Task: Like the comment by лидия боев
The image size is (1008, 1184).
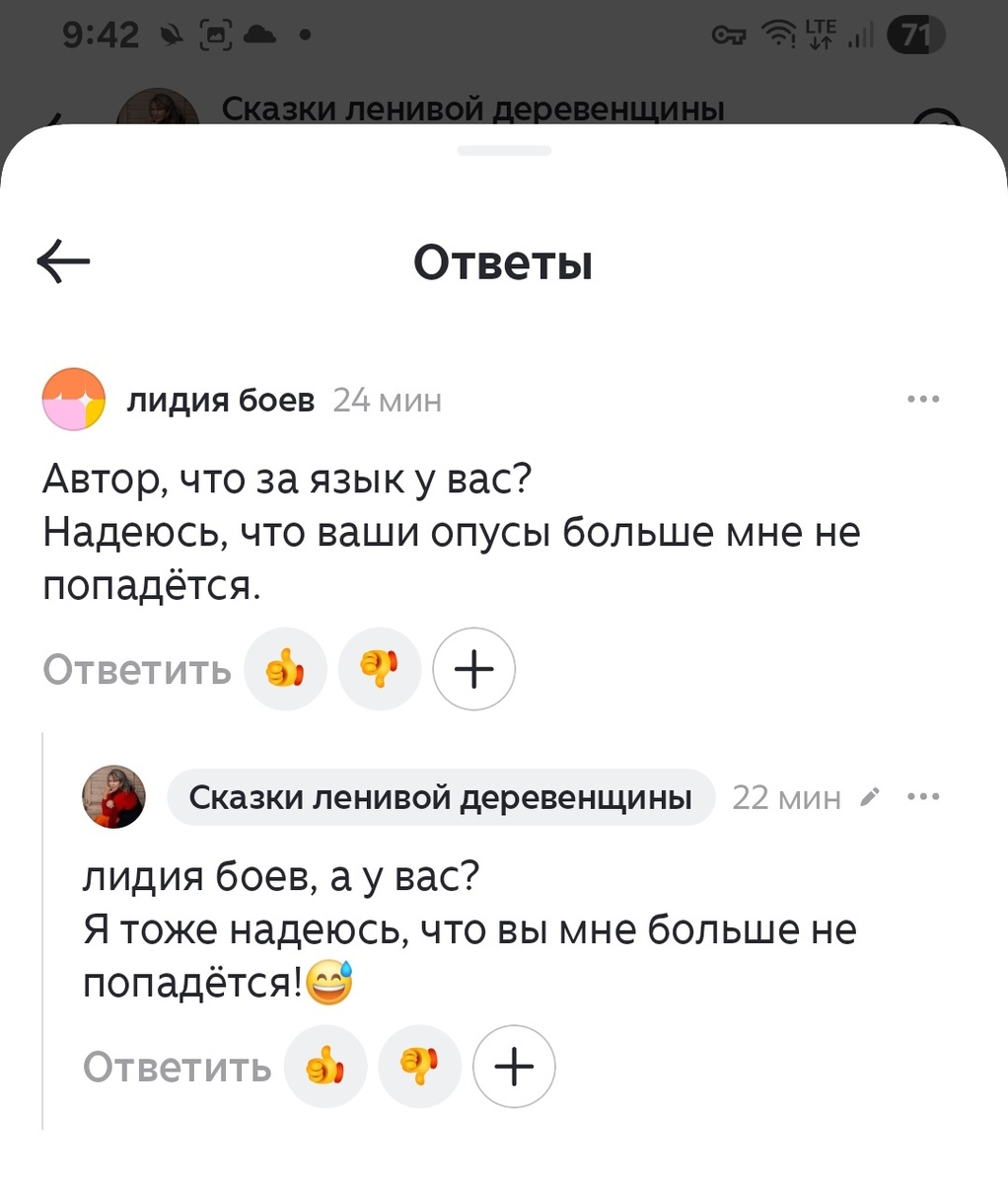Action: [285, 670]
